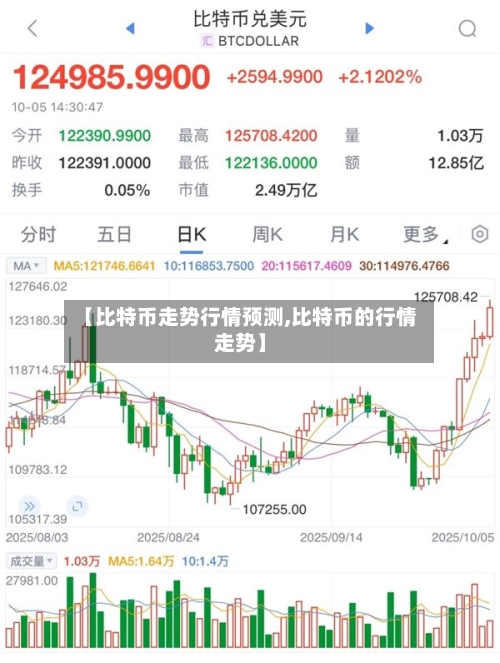This screenshot has height=663, width=500.
Task: Open the search magnifier
Action: (x=467, y=29)
